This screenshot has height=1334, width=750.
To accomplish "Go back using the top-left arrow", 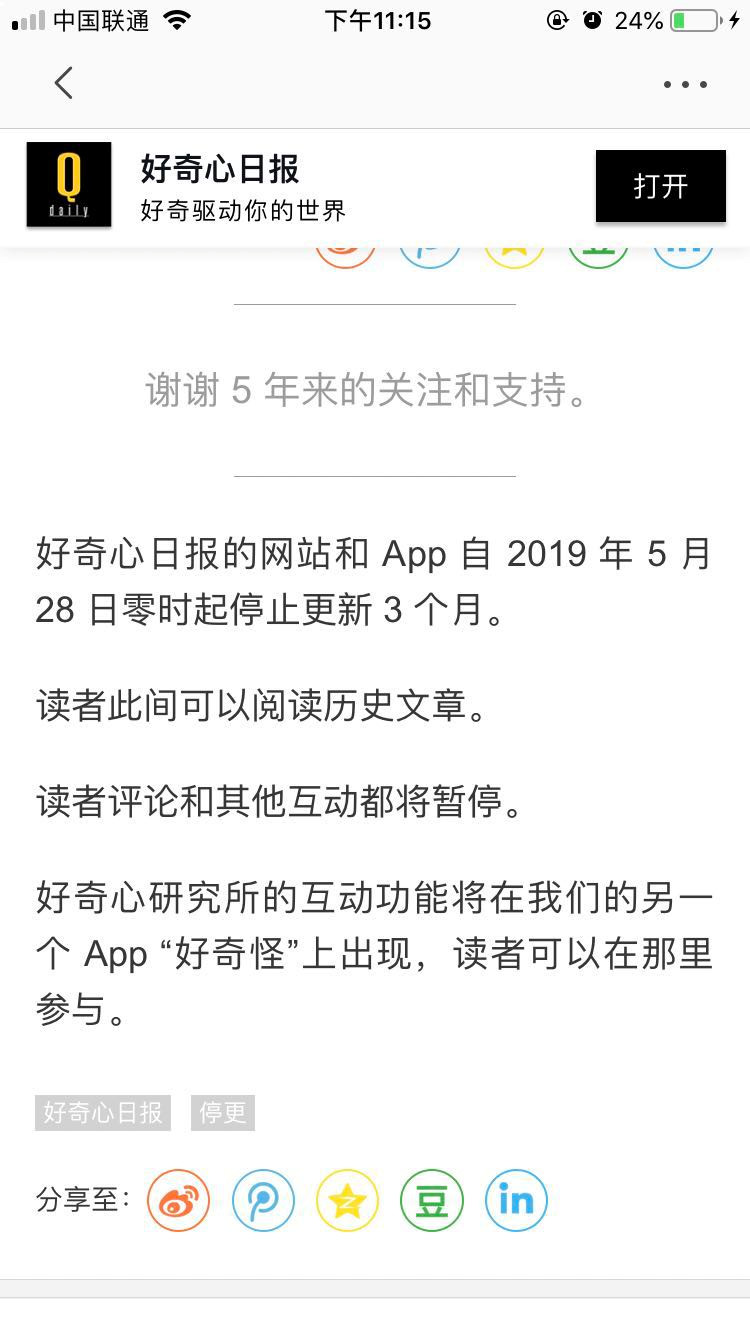I will (64, 83).
